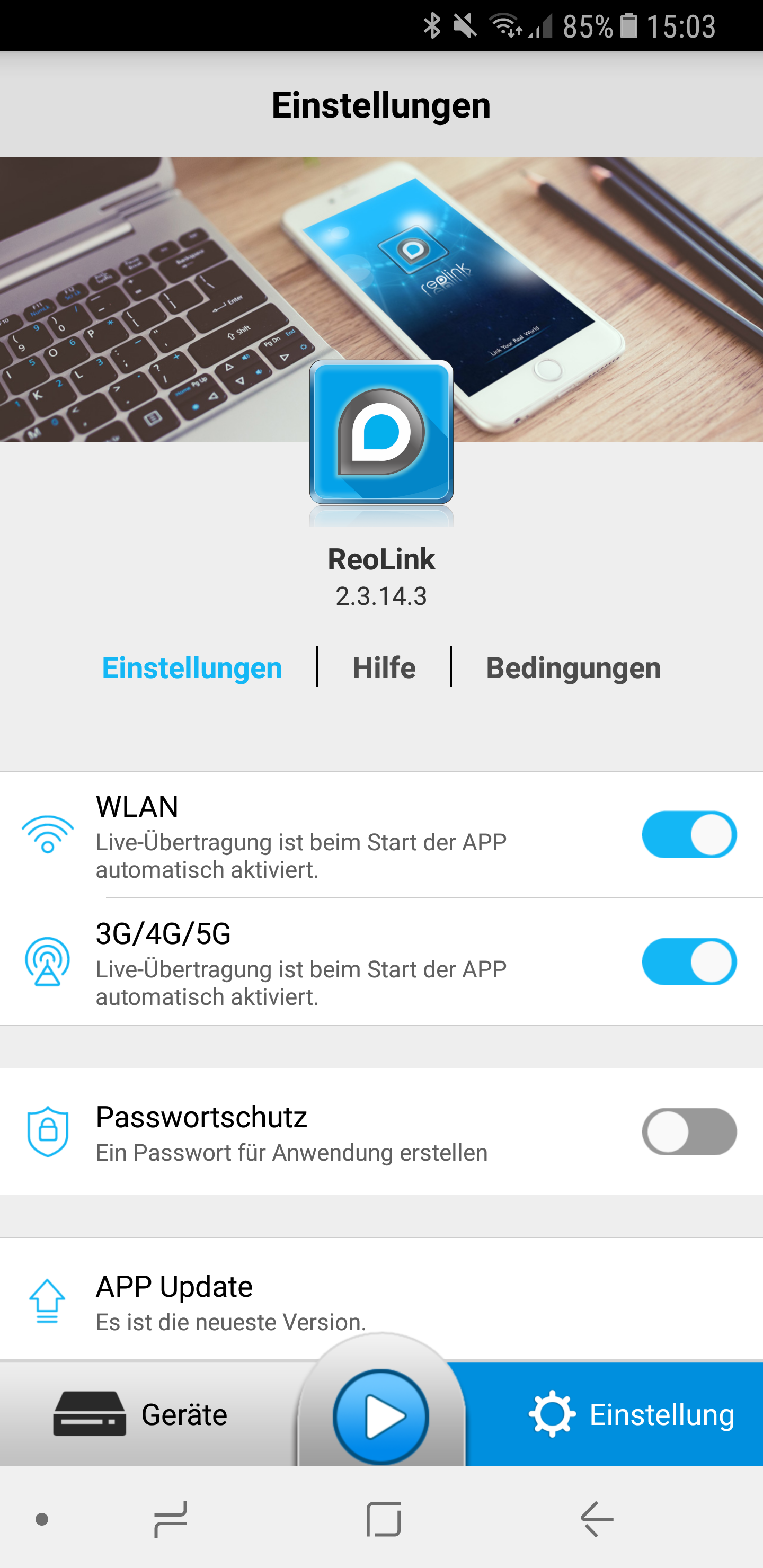Image resolution: width=763 pixels, height=1568 pixels.
Task: Open the recent apps system button
Action: (171, 1519)
